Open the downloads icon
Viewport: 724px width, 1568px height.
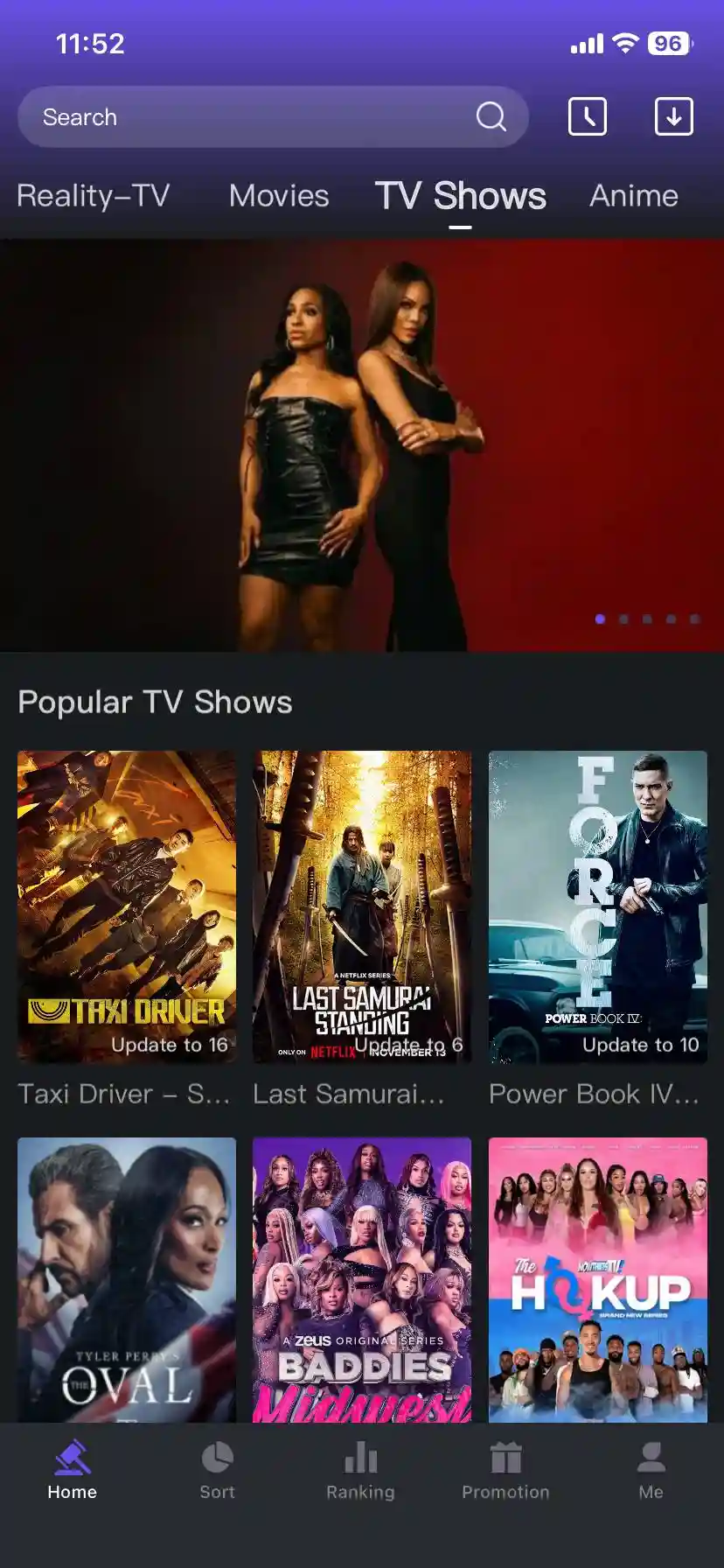pyautogui.click(x=673, y=116)
